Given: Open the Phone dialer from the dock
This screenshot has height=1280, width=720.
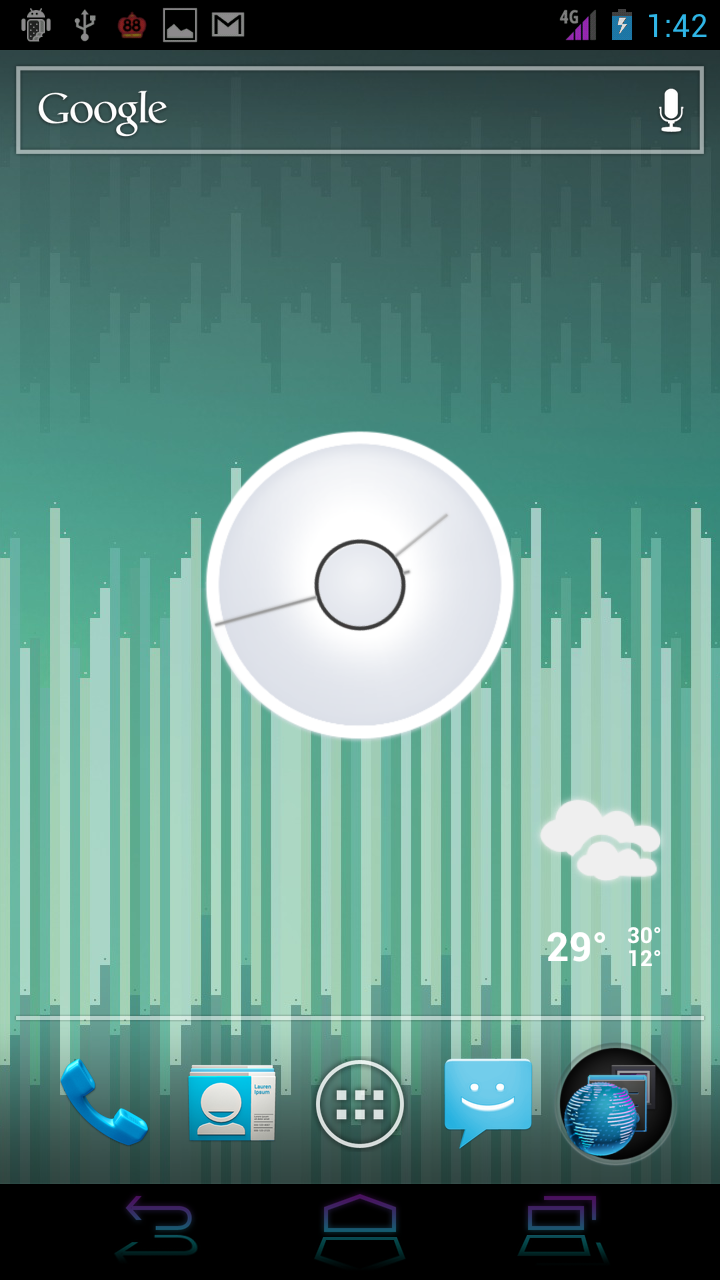Looking at the screenshot, I should [103, 1103].
